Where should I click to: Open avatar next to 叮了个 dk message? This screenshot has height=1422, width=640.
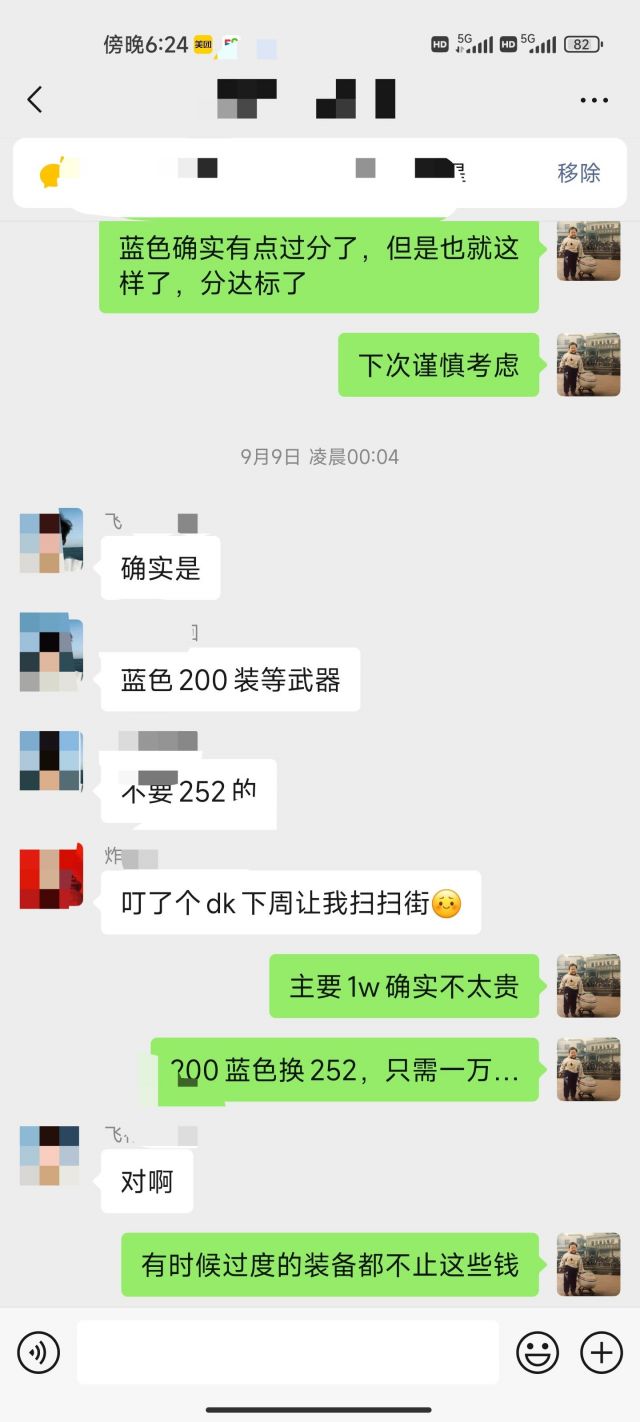coord(50,878)
